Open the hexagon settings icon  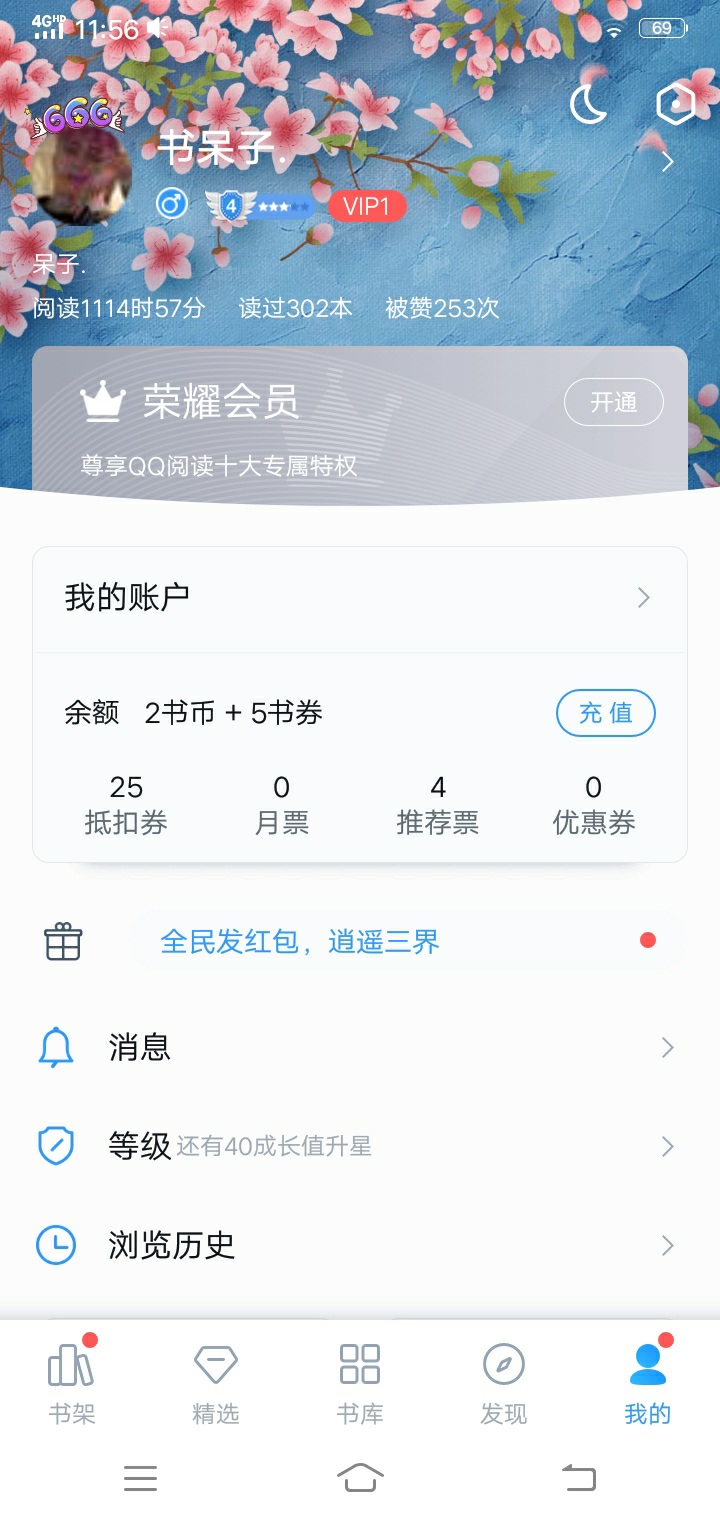[x=675, y=104]
